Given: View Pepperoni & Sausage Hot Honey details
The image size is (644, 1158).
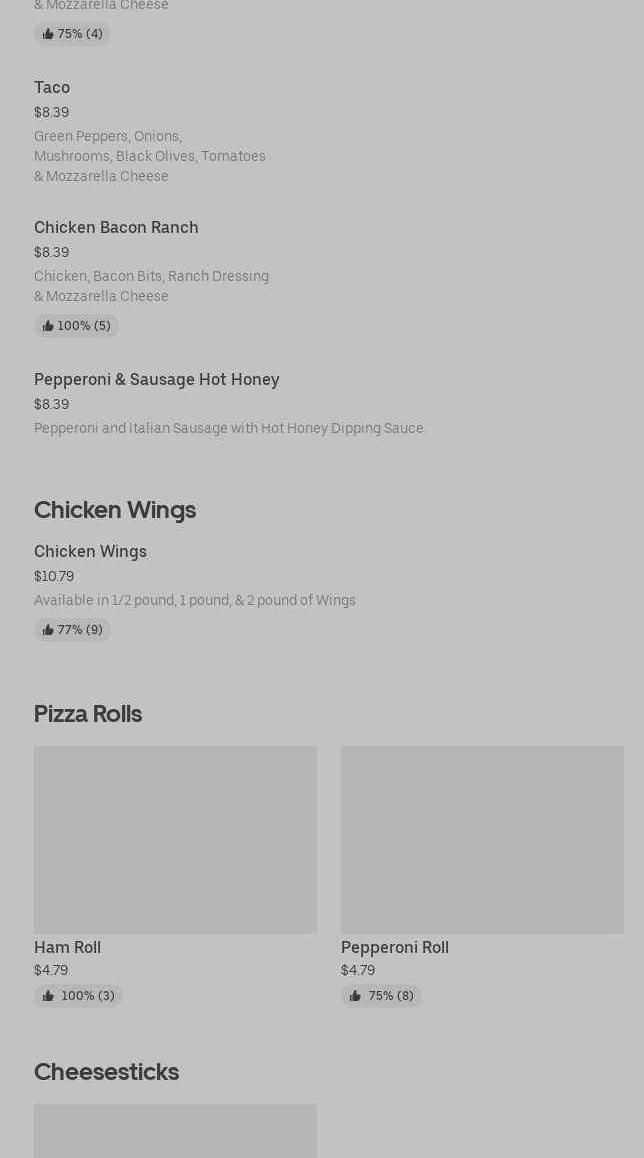Looking at the screenshot, I should (x=157, y=380).
